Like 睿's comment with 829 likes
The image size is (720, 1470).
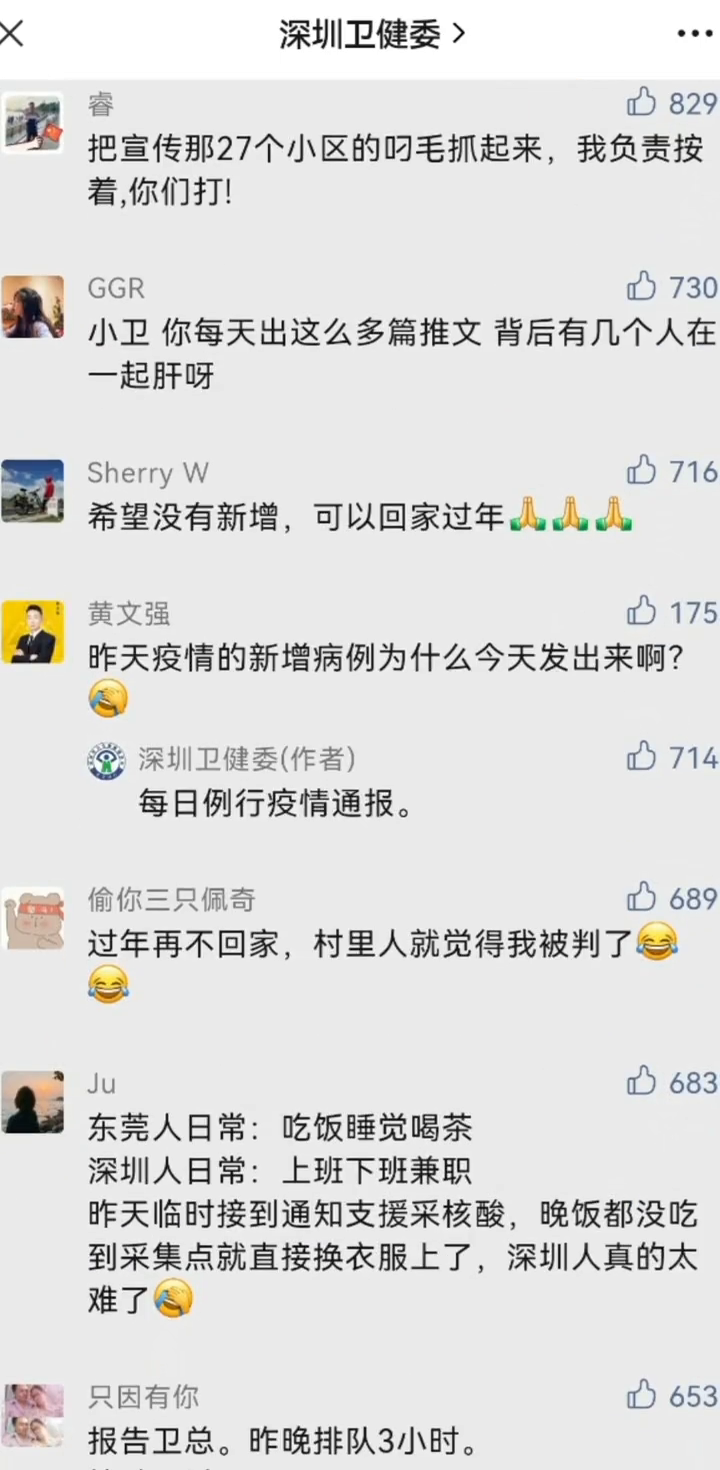click(x=642, y=102)
